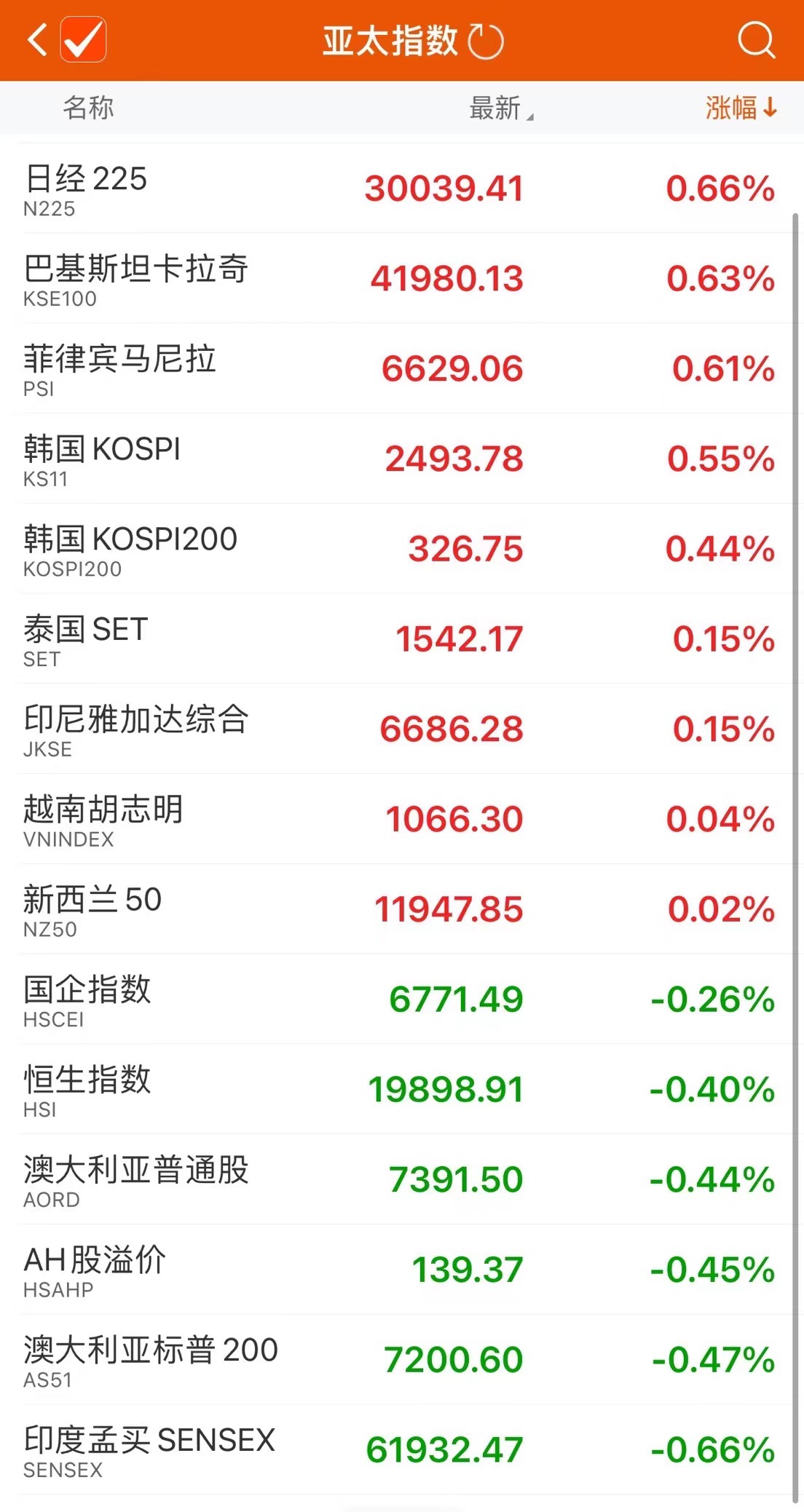Open 印度孟买SENSEX index row

pyautogui.click(x=401, y=1450)
